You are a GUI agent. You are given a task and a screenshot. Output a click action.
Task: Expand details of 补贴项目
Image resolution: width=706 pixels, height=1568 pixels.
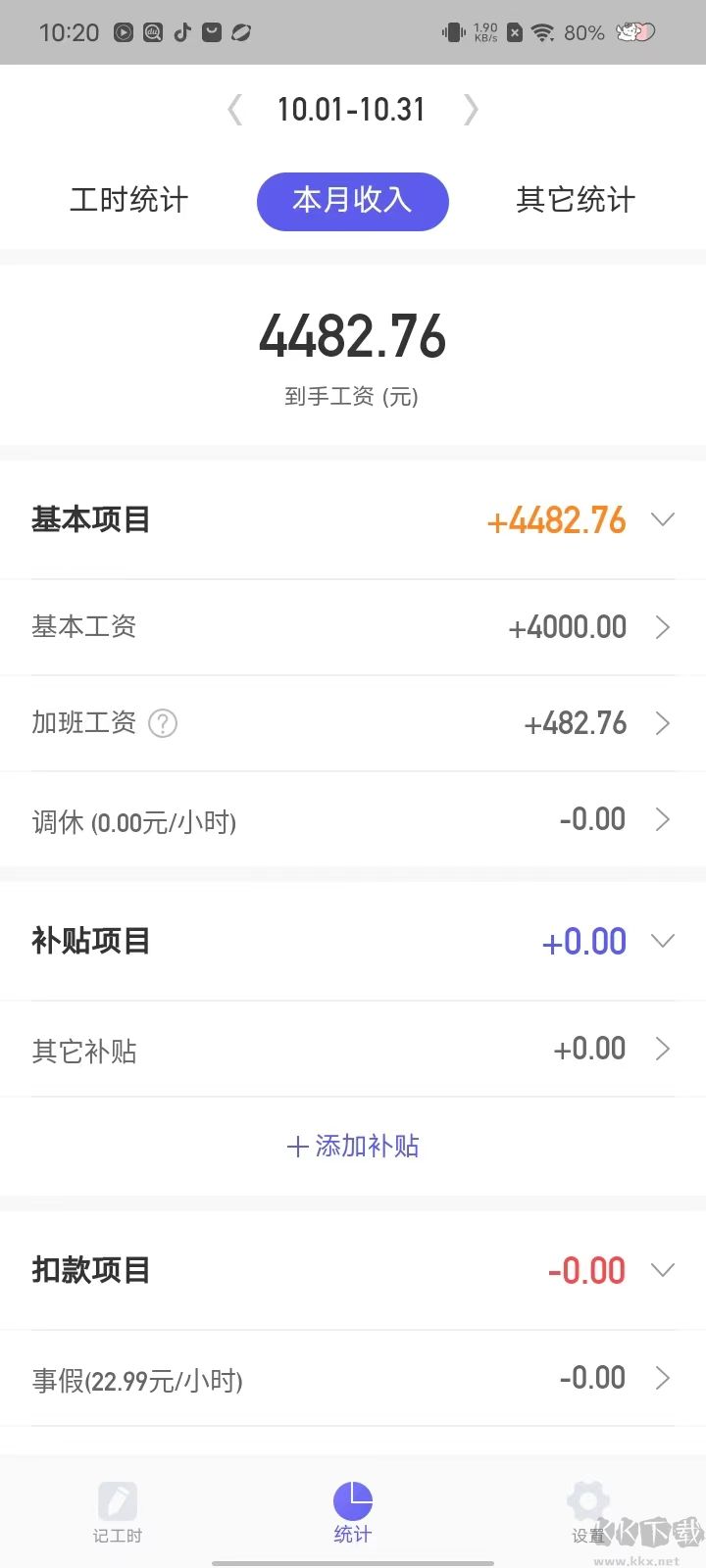point(664,941)
